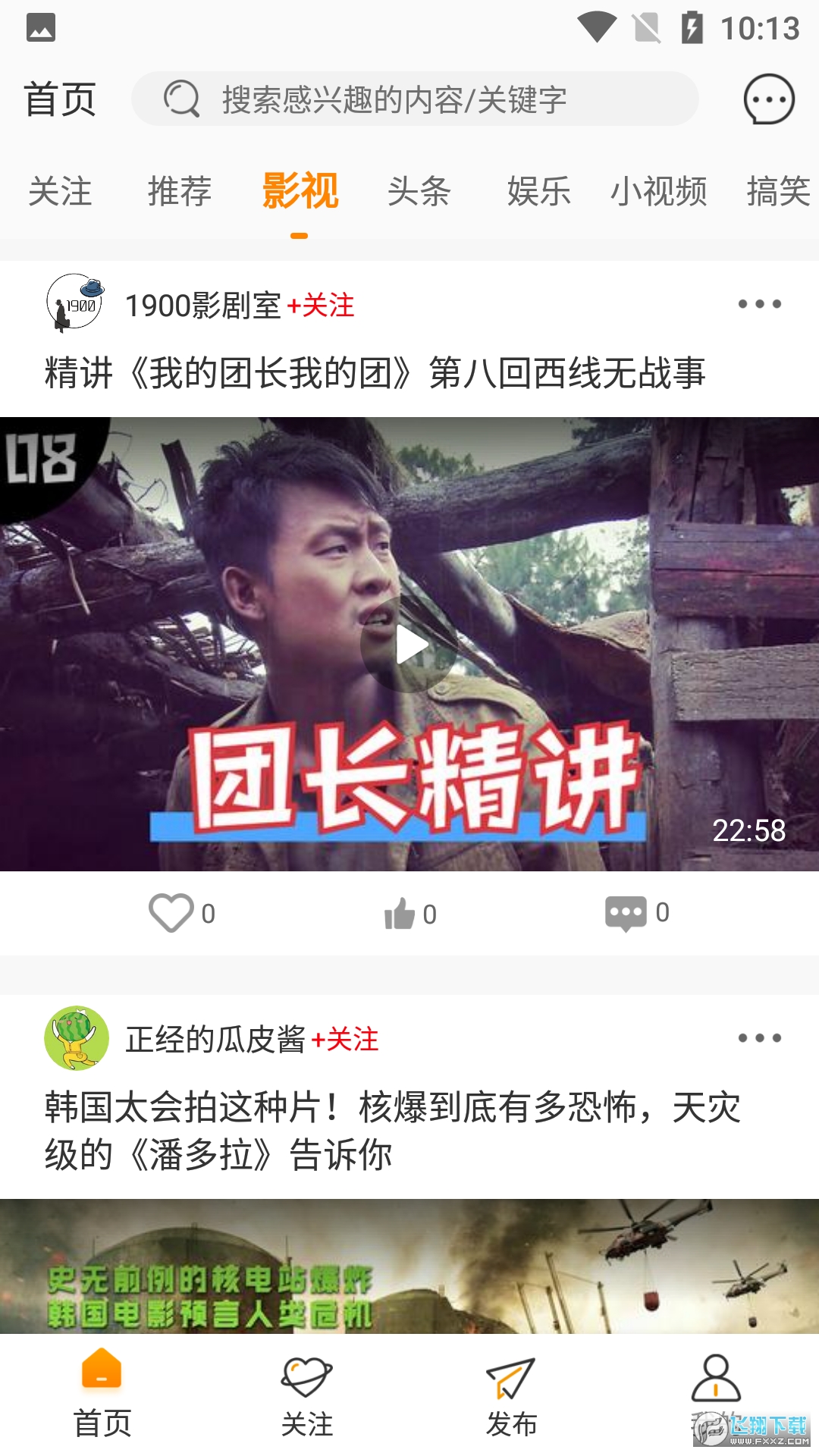Open more options for the 1900影剧室 post
This screenshot has width=819, height=1456.
tap(759, 304)
